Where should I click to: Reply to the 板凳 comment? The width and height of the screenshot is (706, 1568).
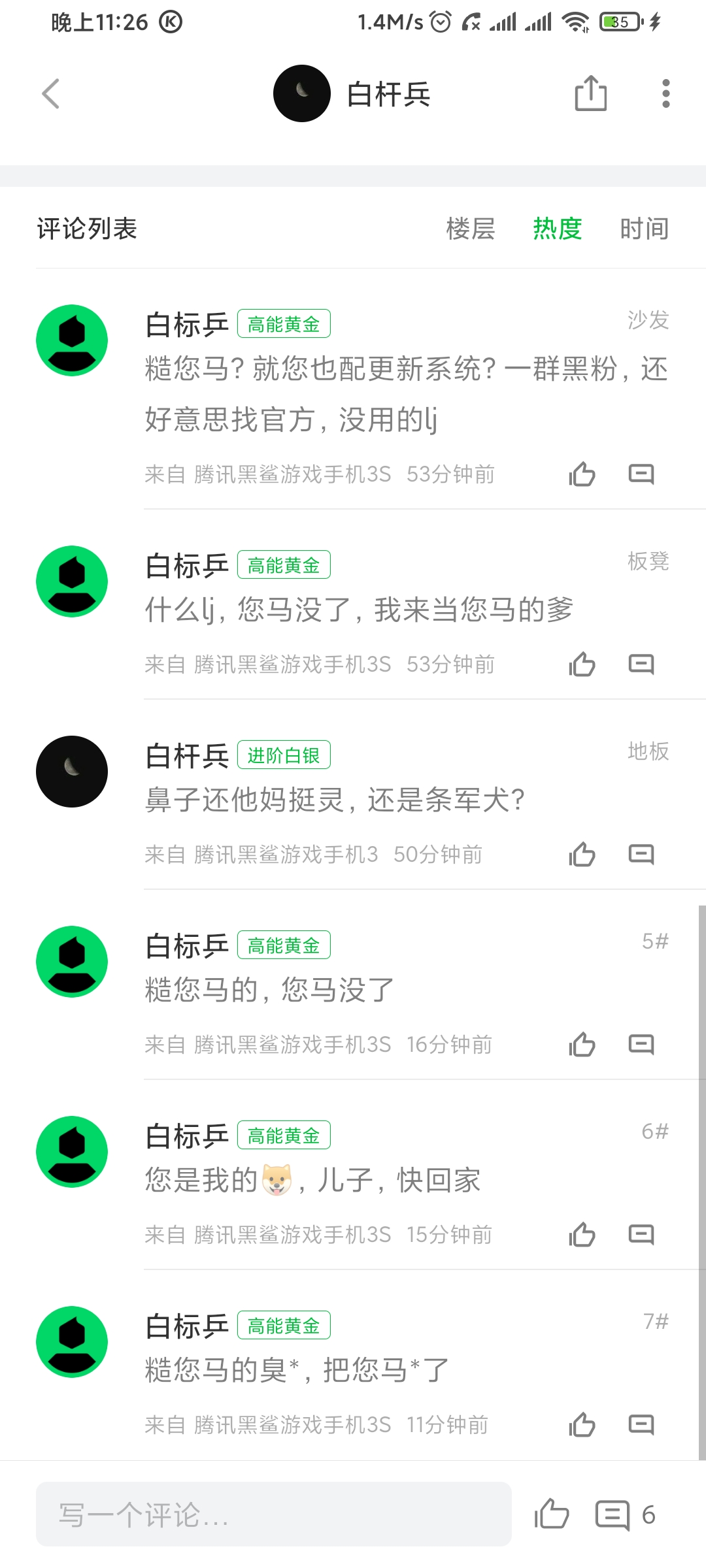(x=641, y=664)
